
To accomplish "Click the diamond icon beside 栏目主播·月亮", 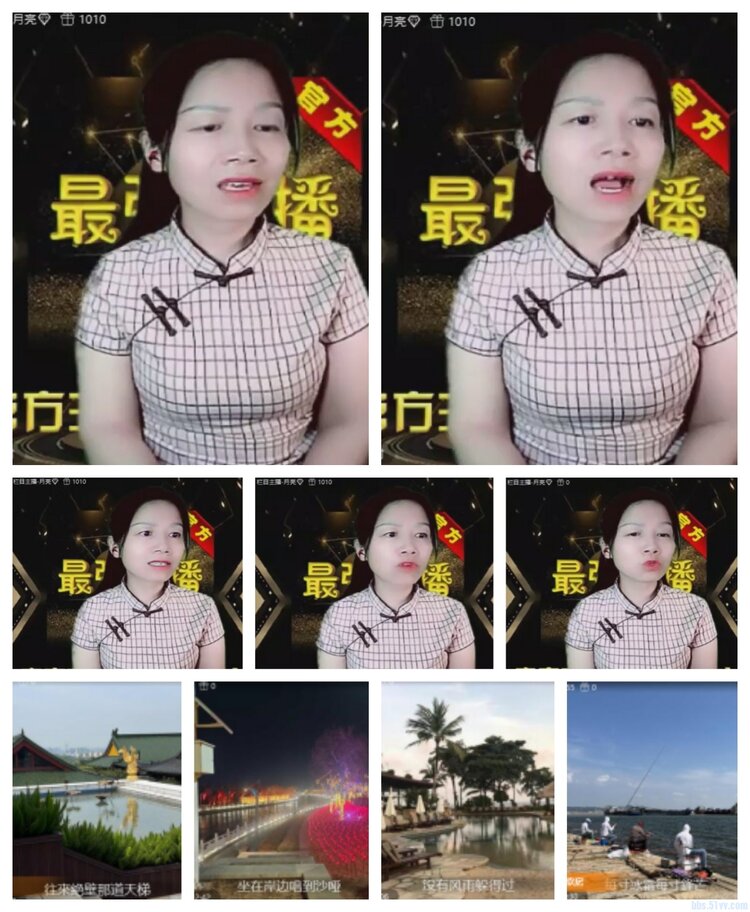I will click(x=55, y=483).
